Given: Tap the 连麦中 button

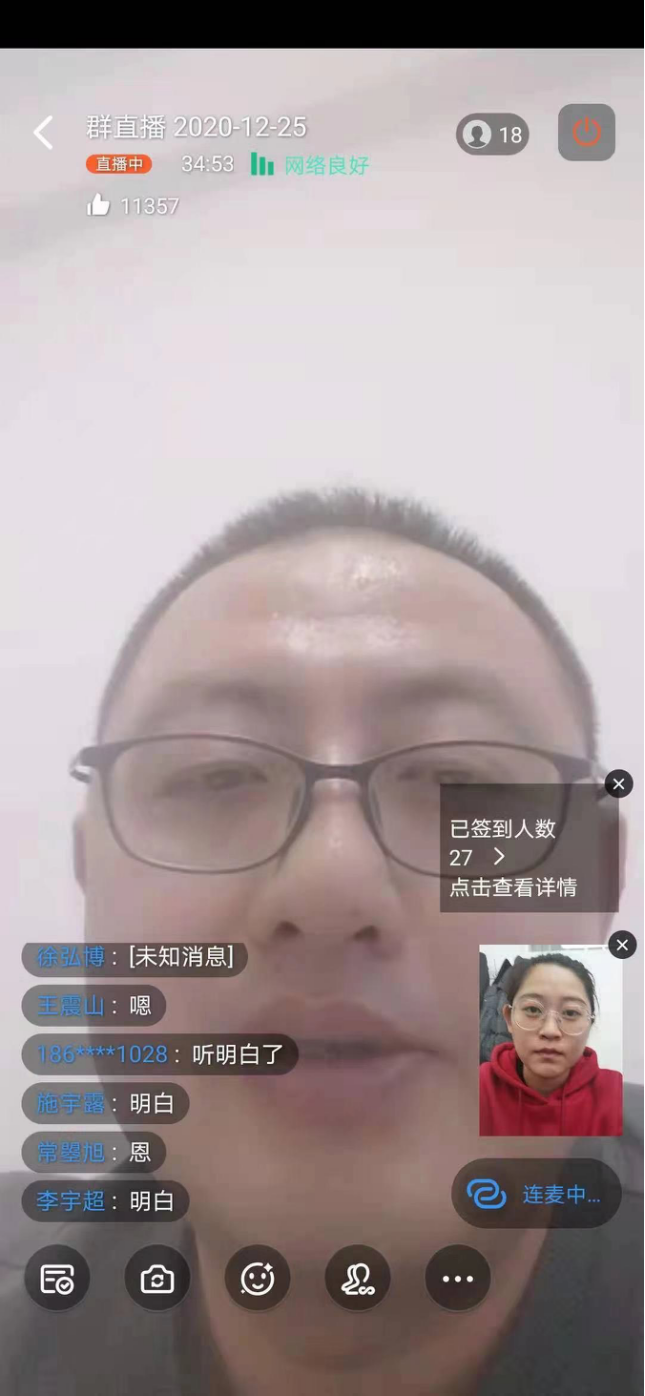Looking at the screenshot, I should click(x=537, y=1194).
